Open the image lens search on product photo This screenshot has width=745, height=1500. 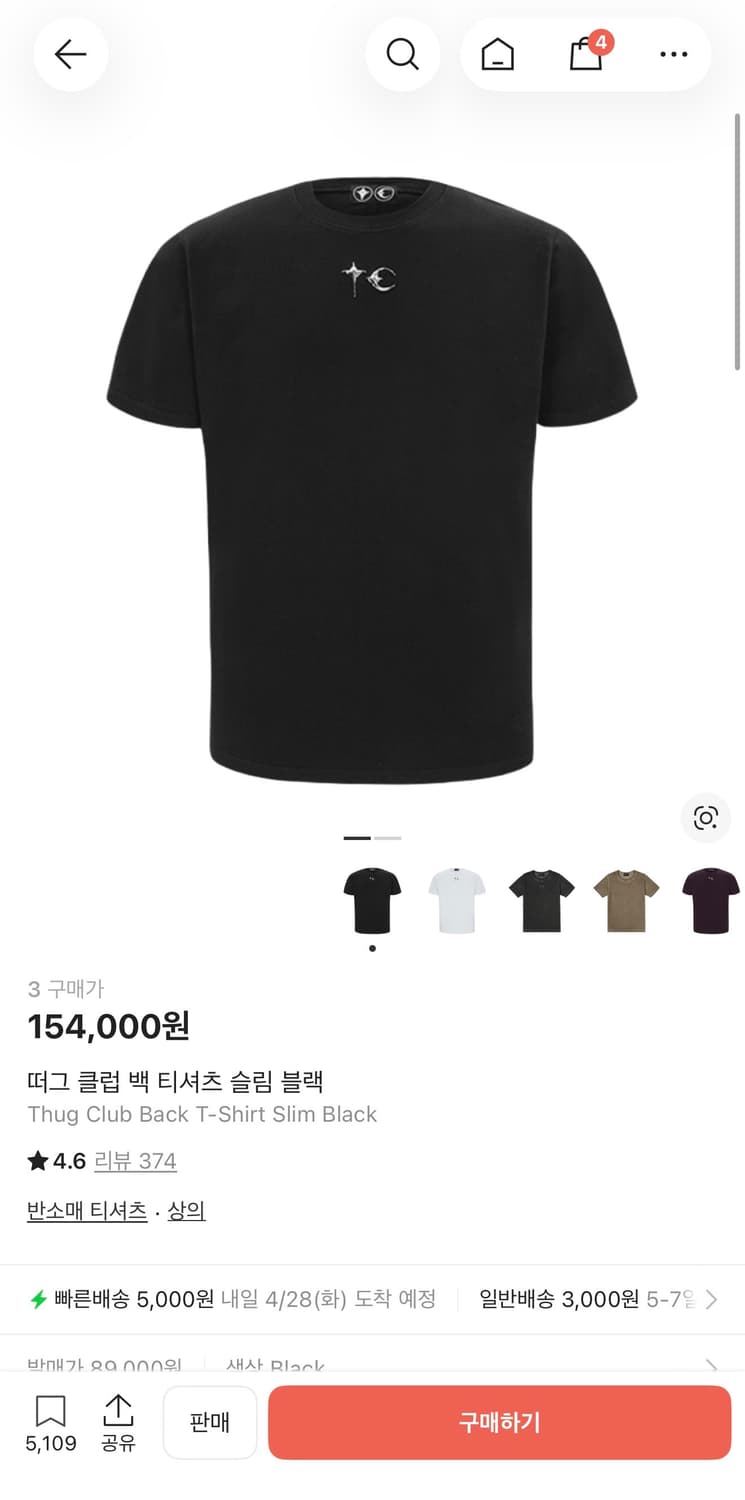point(706,818)
